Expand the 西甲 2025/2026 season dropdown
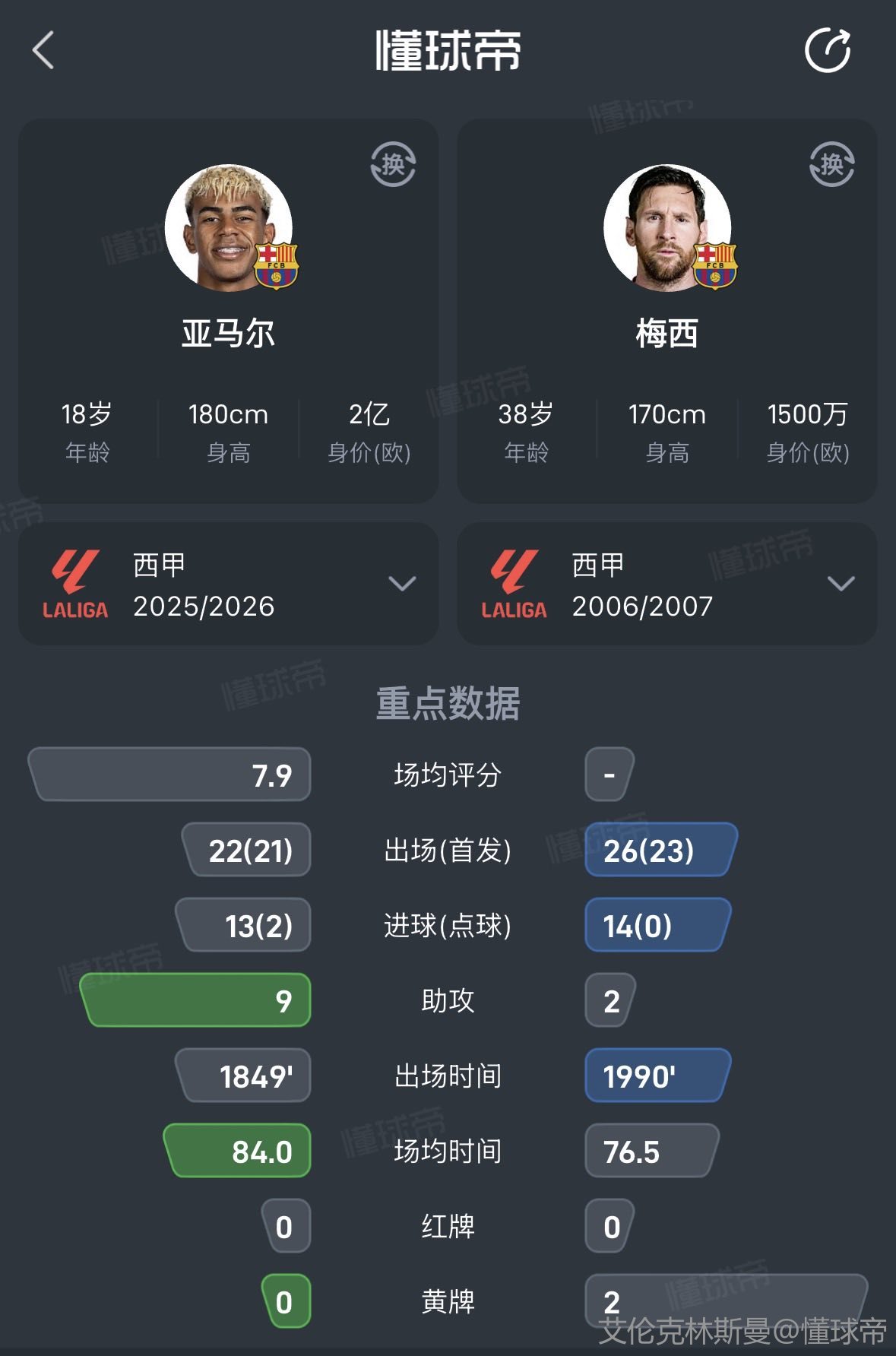Screen dimensions: 896x1356 click(401, 584)
